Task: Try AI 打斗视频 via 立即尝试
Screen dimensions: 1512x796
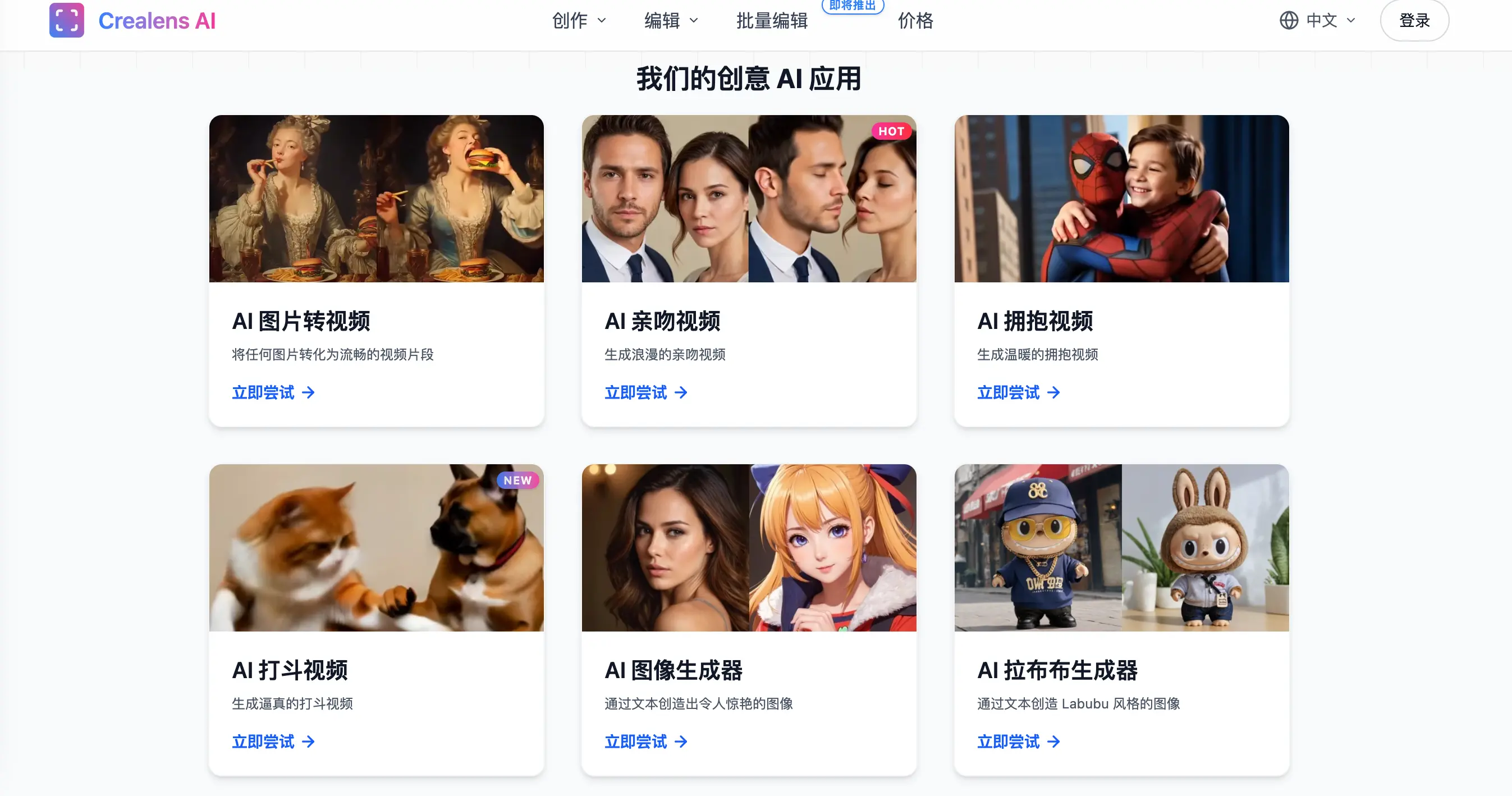Action: click(x=273, y=742)
